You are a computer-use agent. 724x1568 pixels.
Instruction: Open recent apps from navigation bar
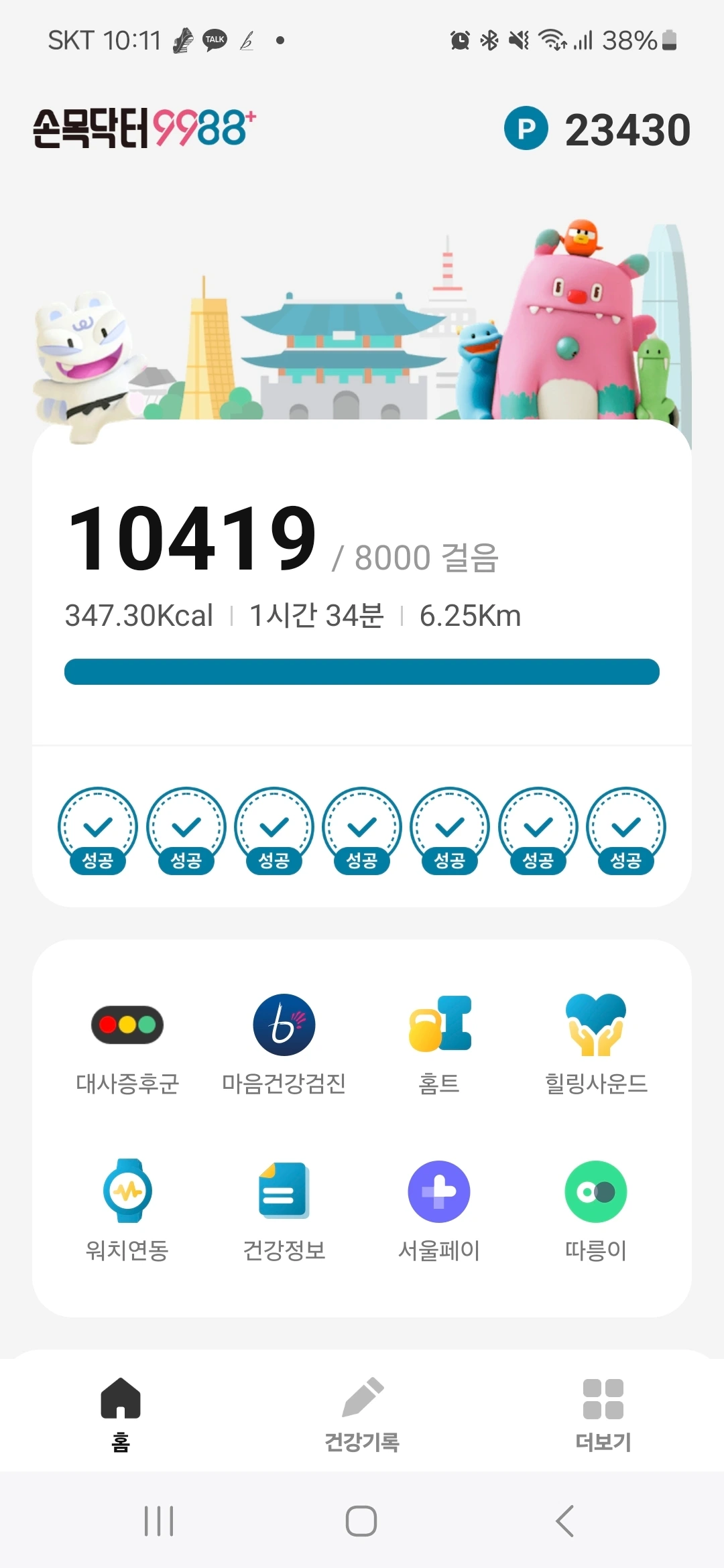point(159,1520)
